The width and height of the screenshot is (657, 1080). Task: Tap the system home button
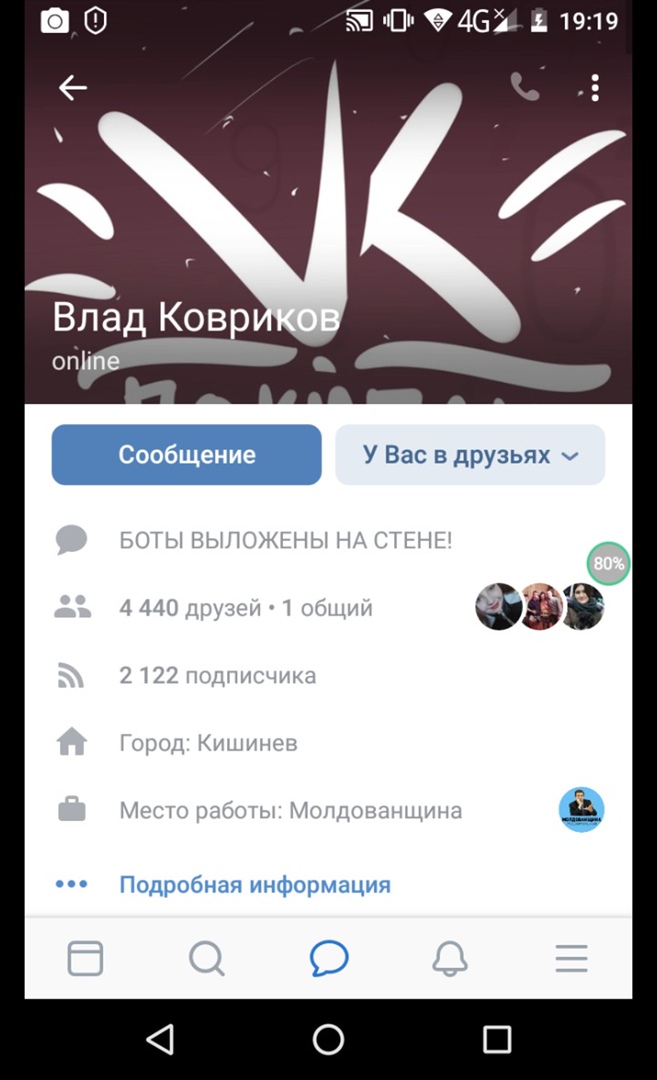point(328,1040)
